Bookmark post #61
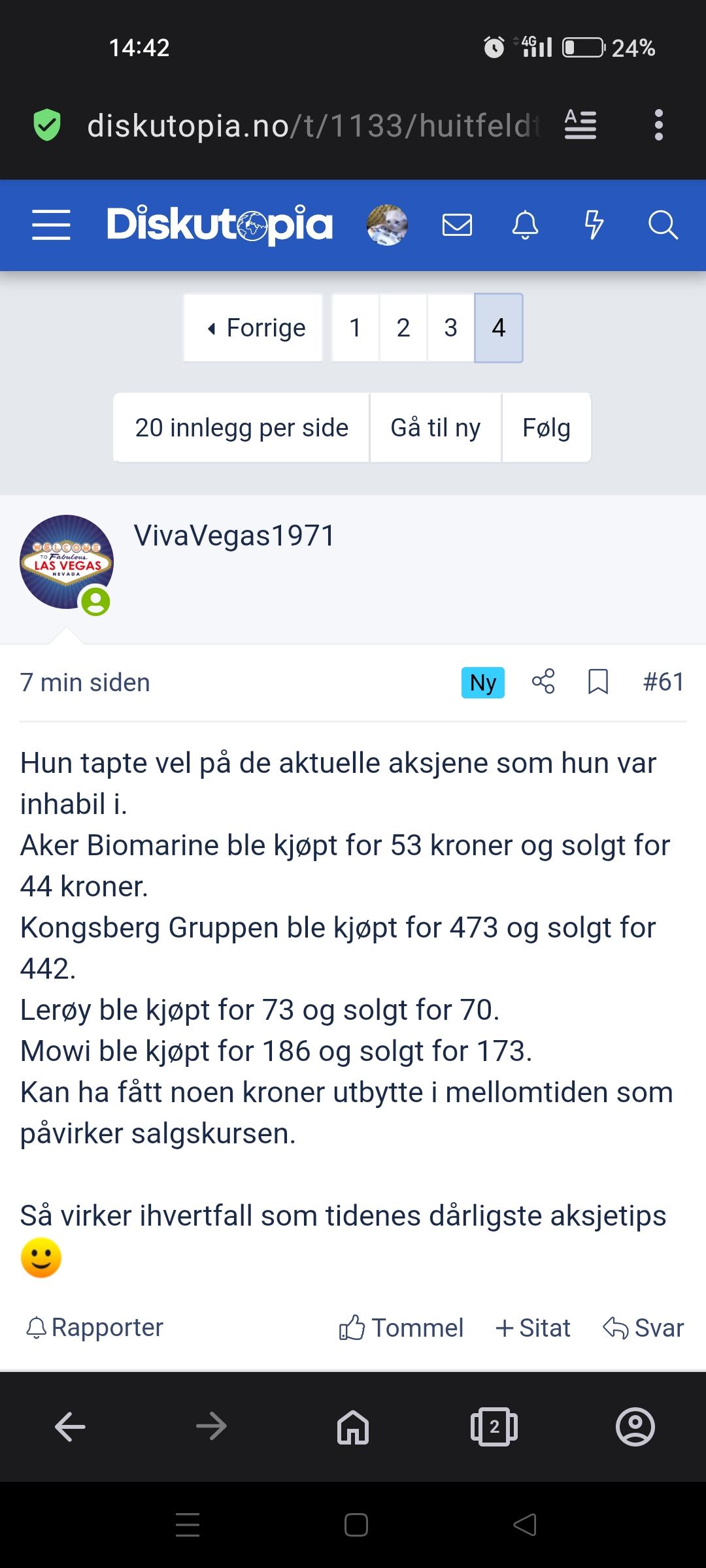 click(x=598, y=681)
